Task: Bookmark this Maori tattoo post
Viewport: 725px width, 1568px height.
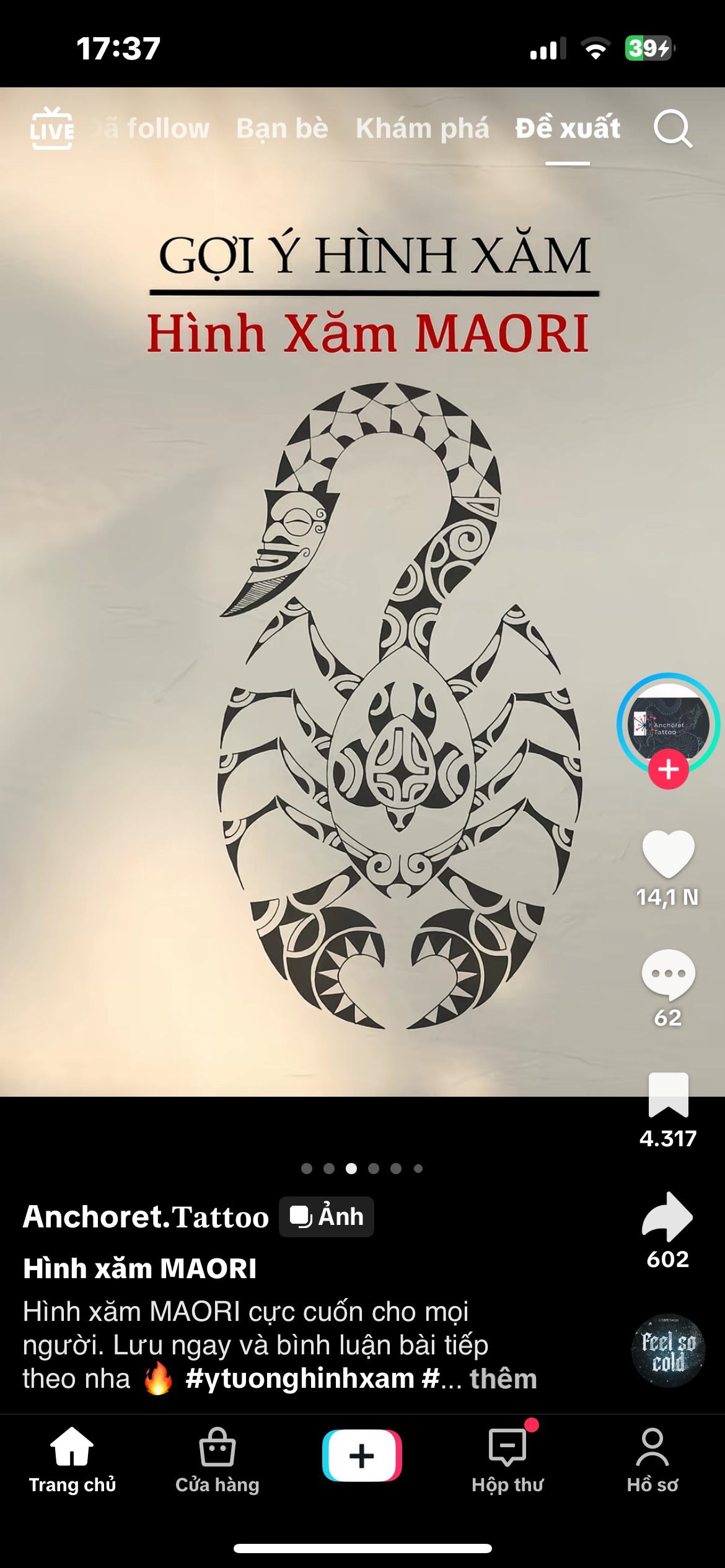Action: 668,1094
